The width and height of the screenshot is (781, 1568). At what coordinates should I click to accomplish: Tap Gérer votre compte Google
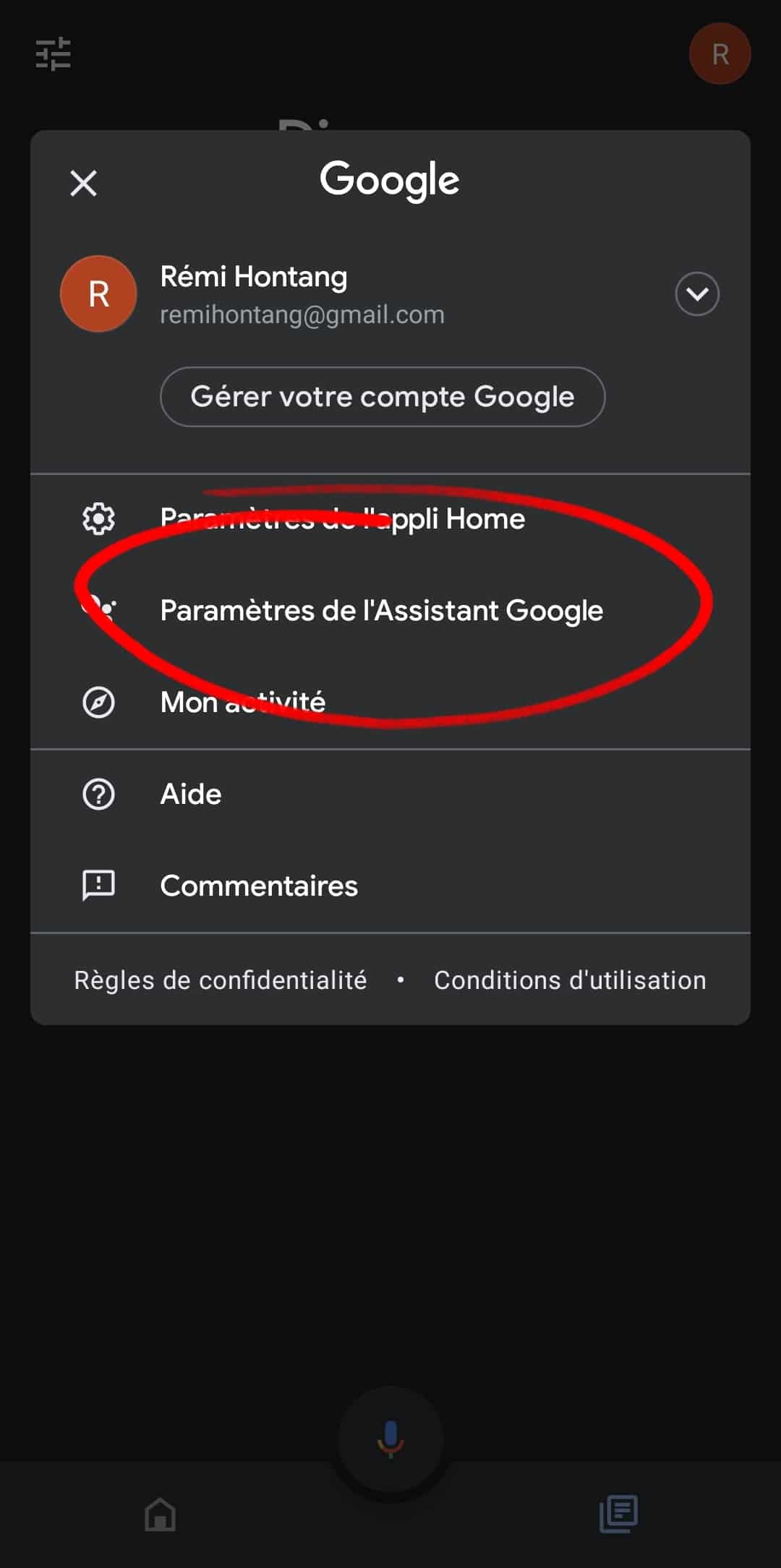[x=382, y=397]
